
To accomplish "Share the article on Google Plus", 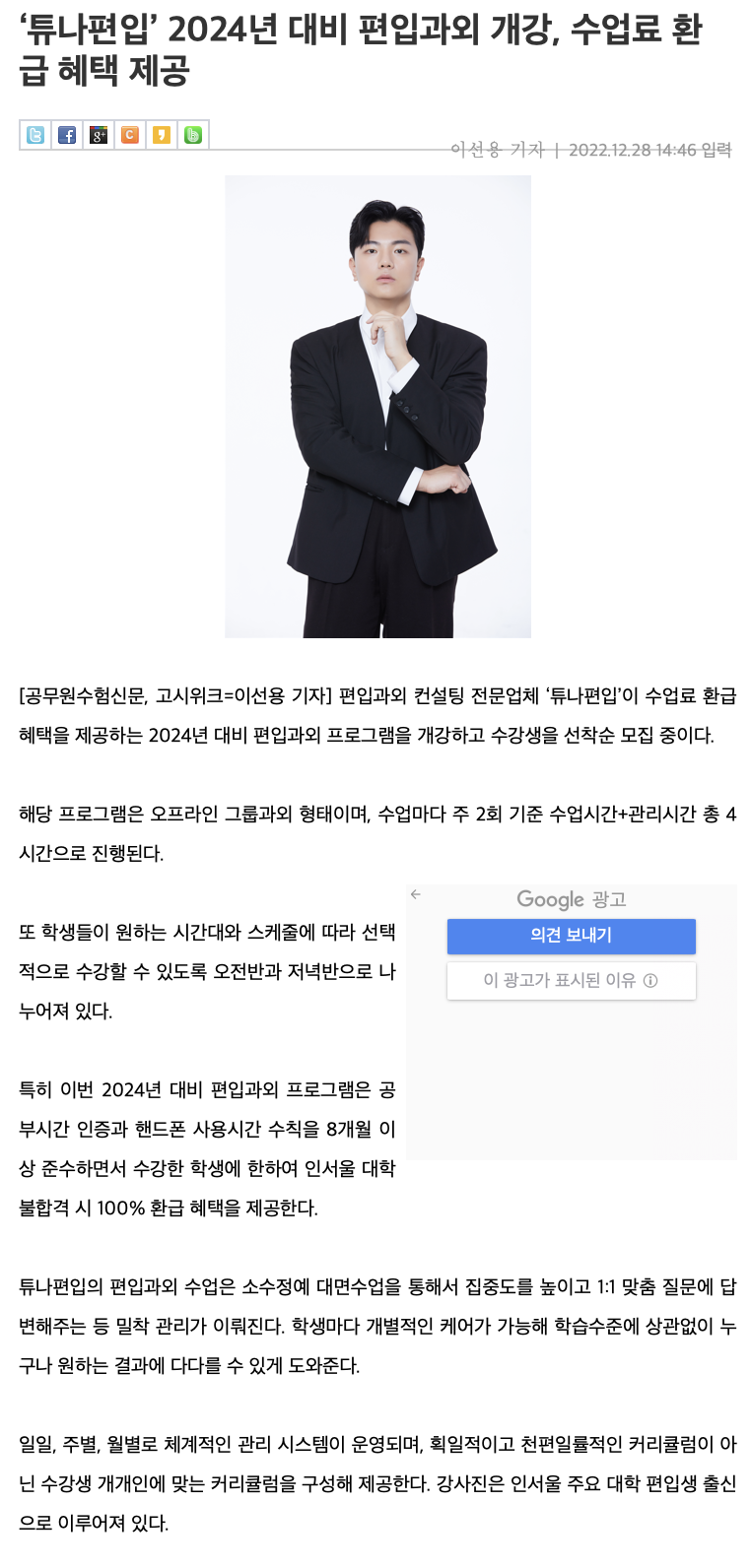I will (99, 135).
